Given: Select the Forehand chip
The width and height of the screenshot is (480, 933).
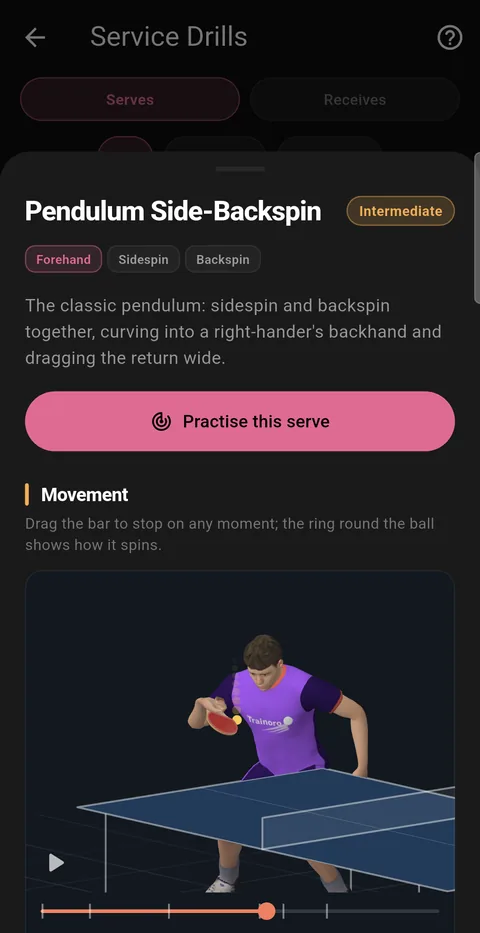Looking at the screenshot, I should (63, 259).
